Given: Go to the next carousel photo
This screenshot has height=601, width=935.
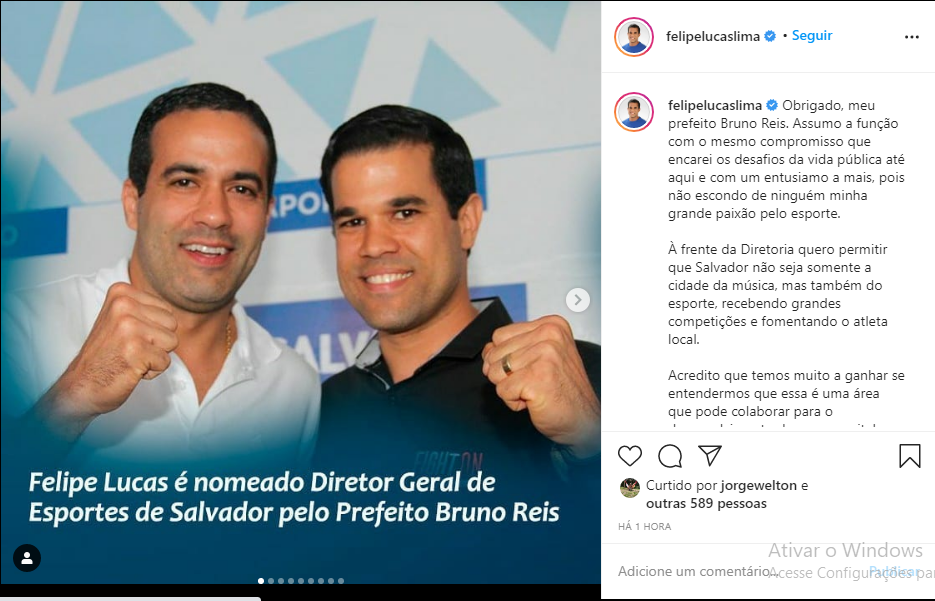Looking at the screenshot, I should [x=577, y=299].
